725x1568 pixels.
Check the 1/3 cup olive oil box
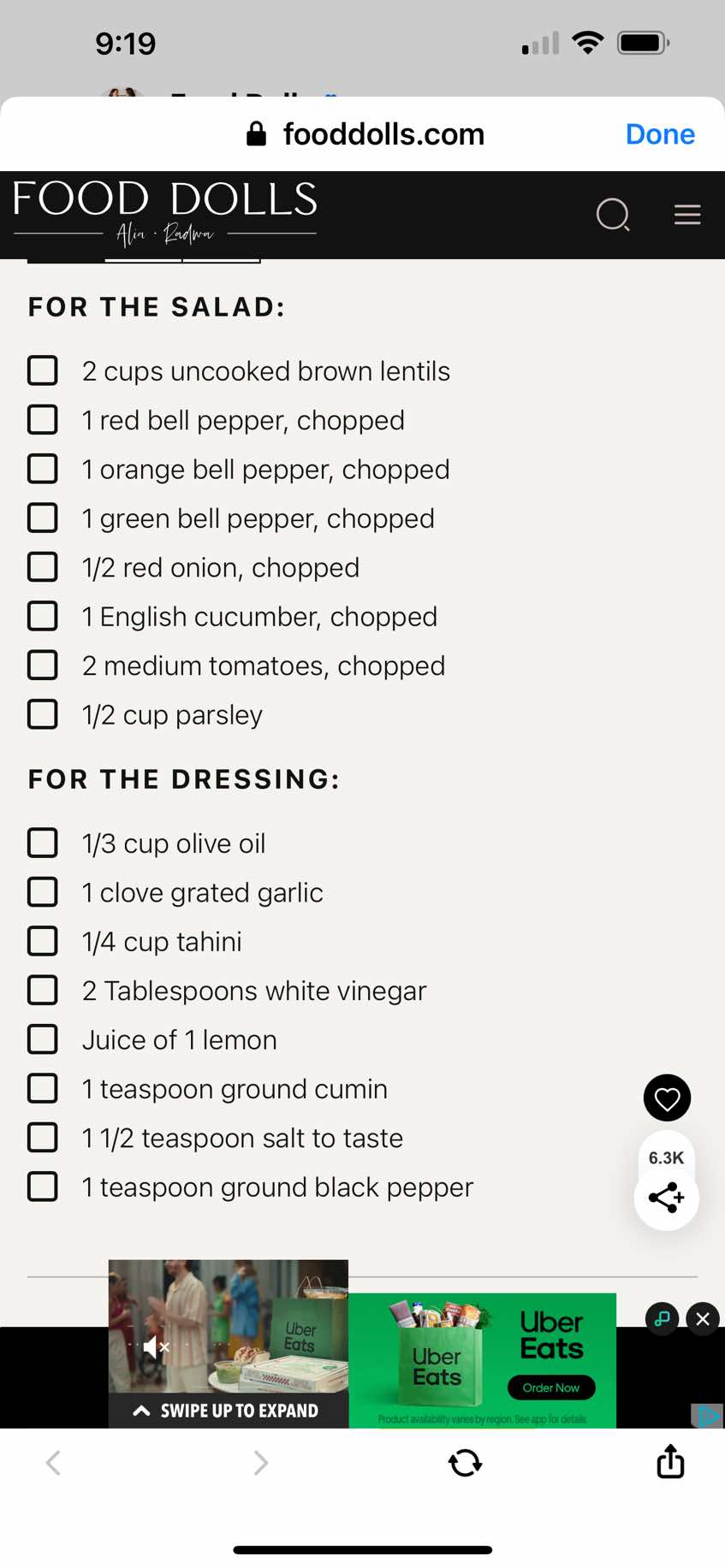(x=43, y=843)
